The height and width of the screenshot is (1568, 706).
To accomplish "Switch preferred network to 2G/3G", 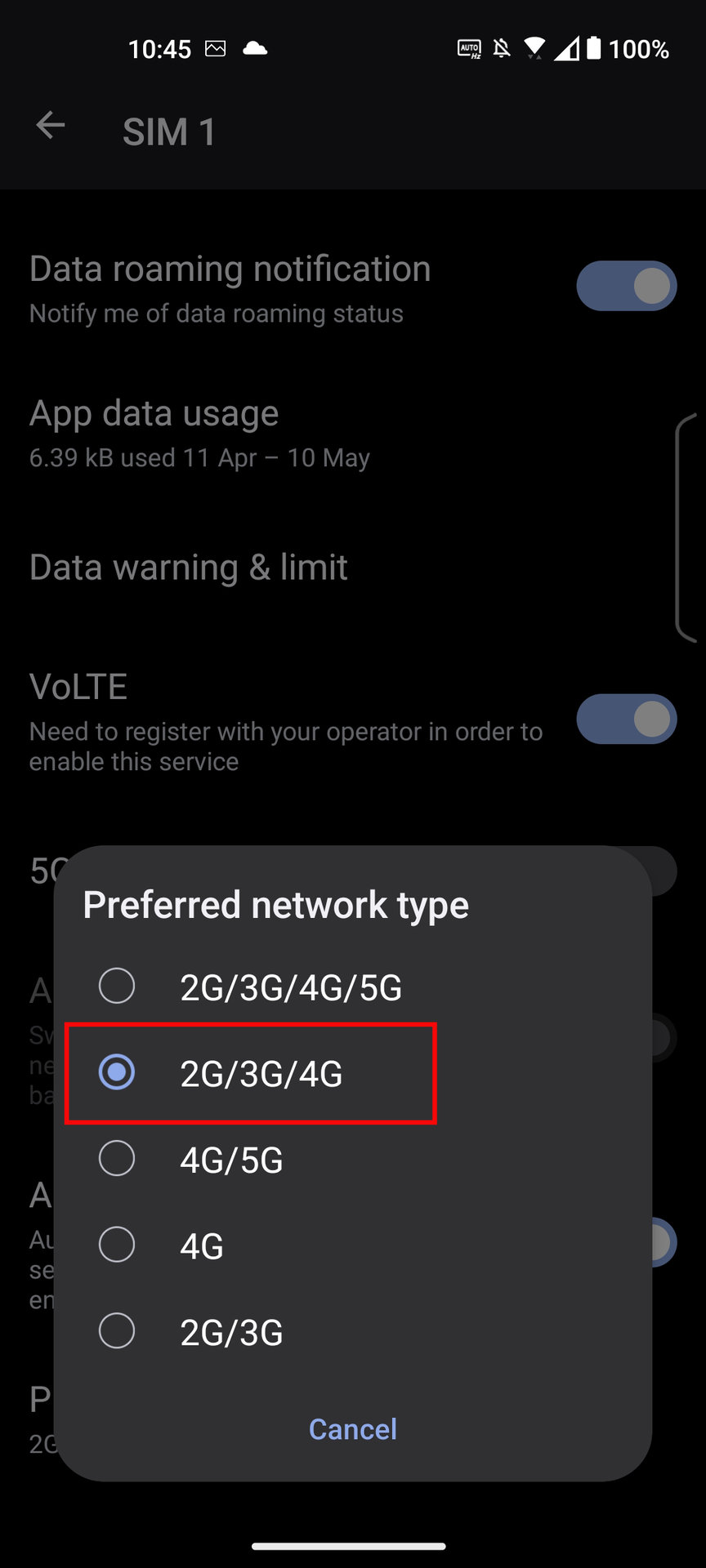I will (117, 1332).
